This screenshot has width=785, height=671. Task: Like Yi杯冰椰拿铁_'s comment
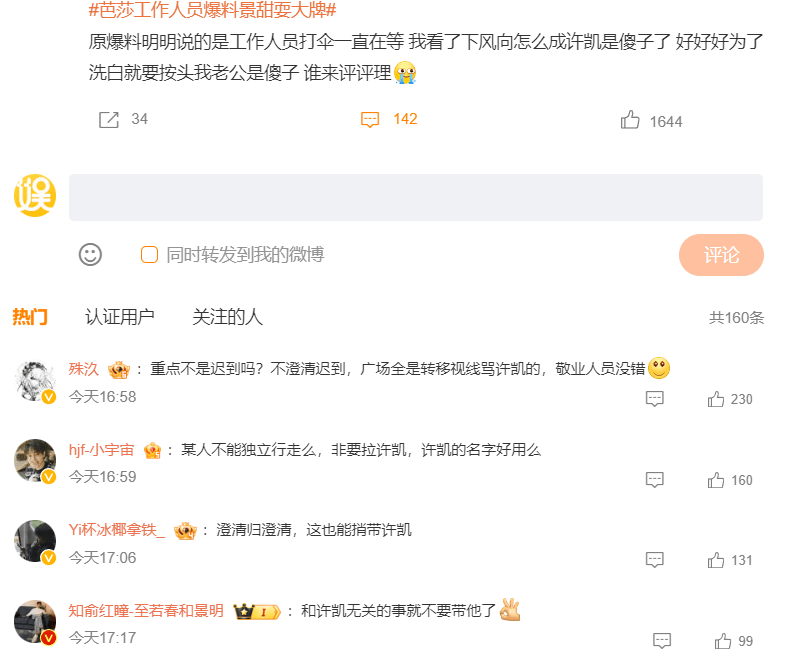[716, 560]
